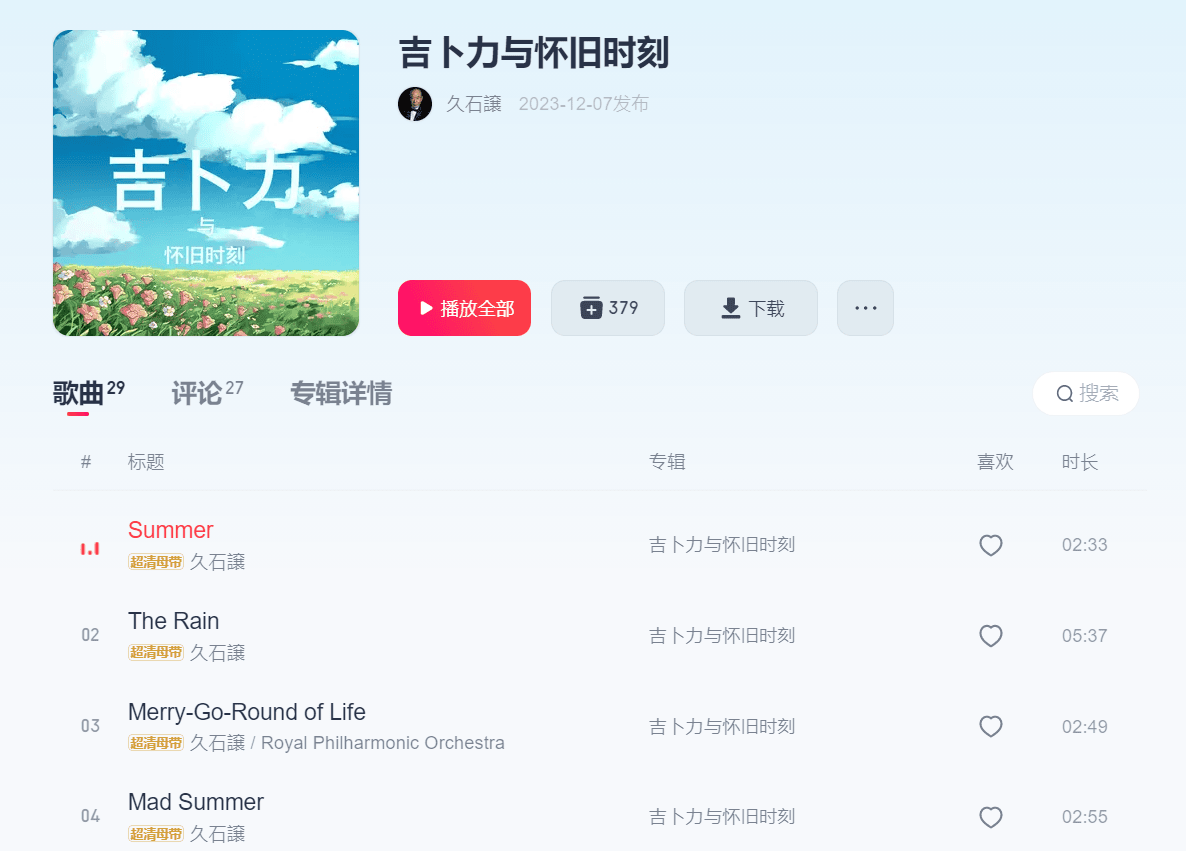Play all songs with 播放全部
1186x851 pixels.
point(464,308)
